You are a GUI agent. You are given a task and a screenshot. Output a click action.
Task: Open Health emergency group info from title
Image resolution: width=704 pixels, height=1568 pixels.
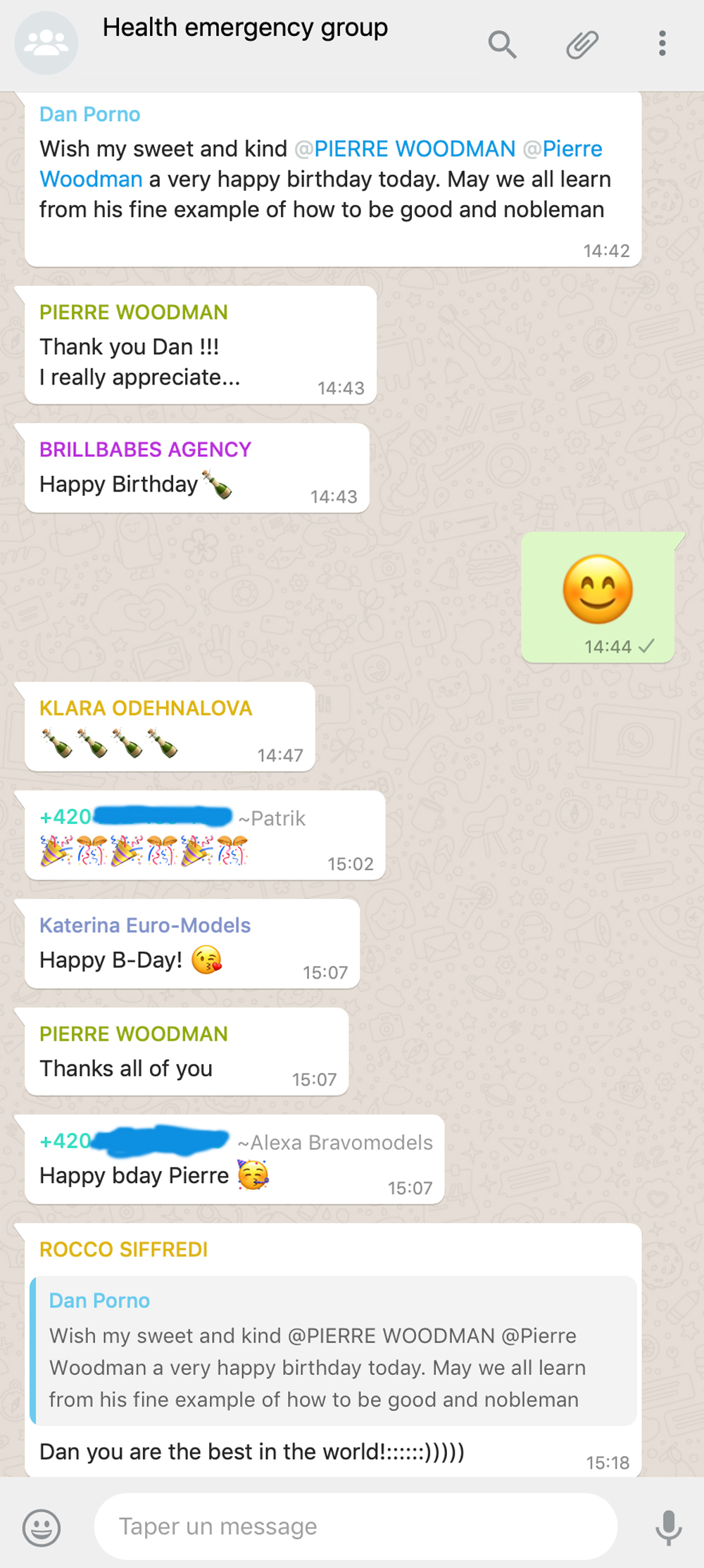[245, 28]
